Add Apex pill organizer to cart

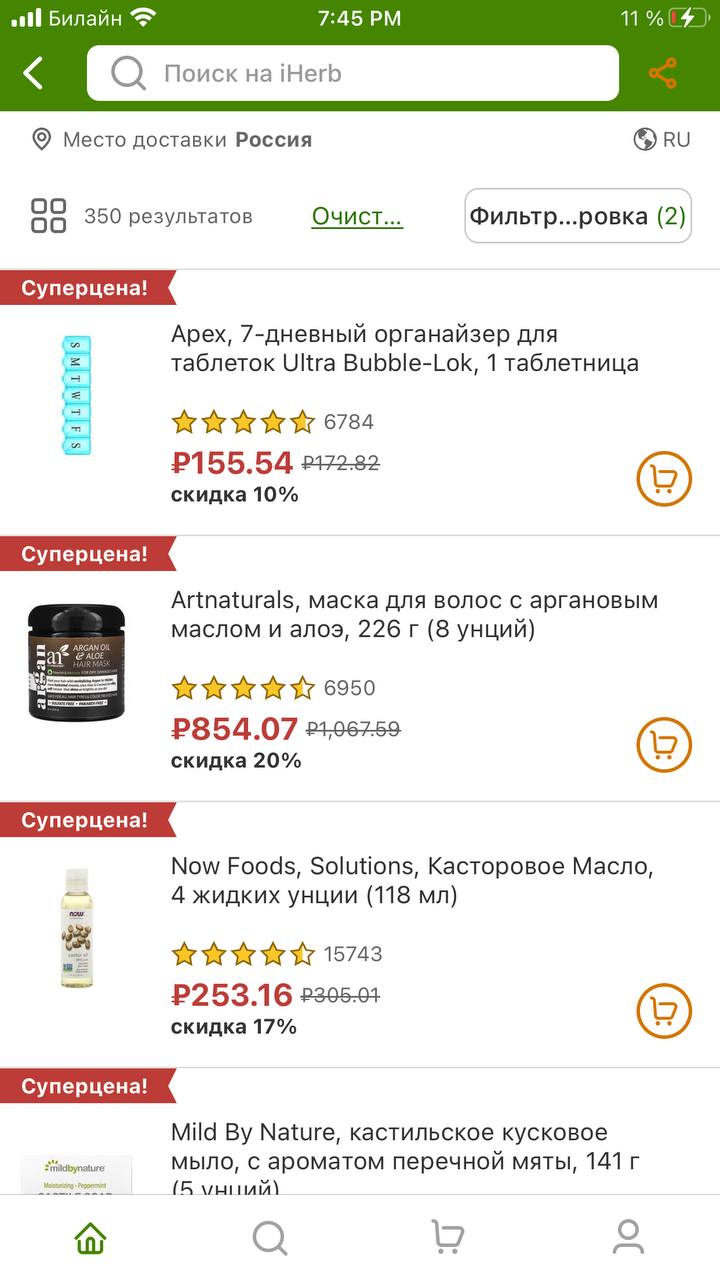coord(664,480)
